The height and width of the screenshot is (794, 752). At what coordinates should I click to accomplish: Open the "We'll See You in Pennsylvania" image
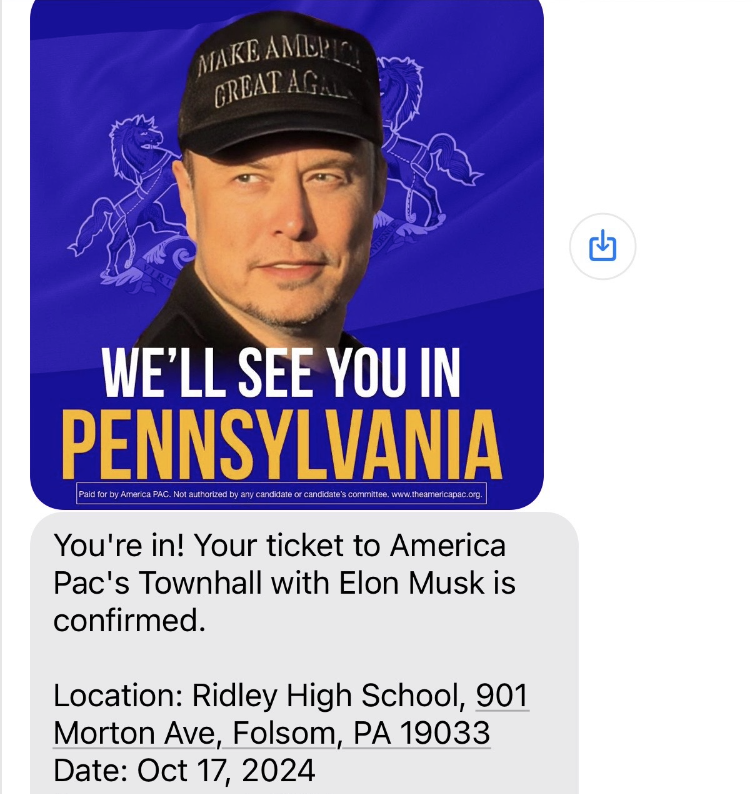point(287,250)
